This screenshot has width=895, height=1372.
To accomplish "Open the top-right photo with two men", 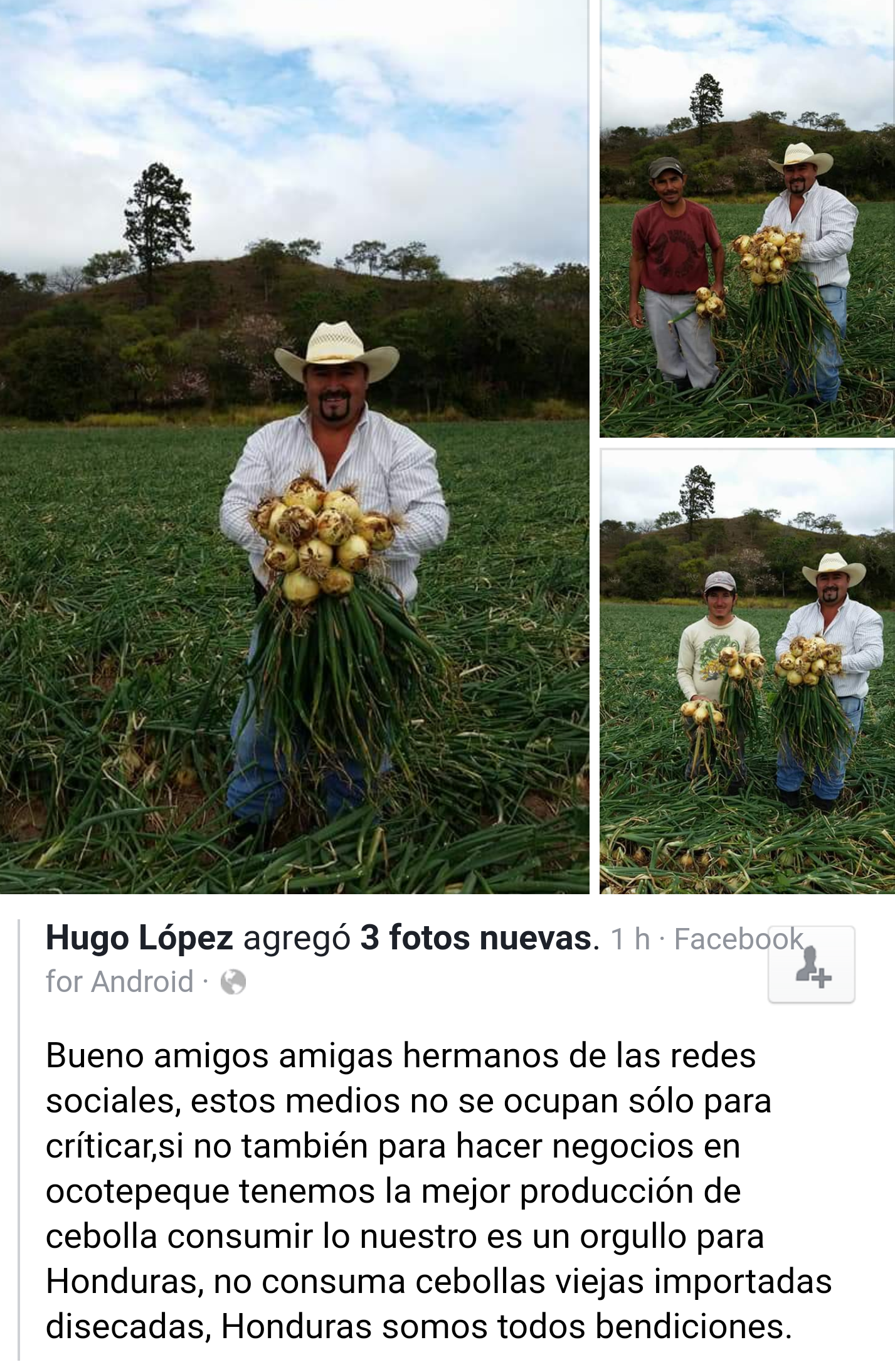I will (x=746, y=218).
